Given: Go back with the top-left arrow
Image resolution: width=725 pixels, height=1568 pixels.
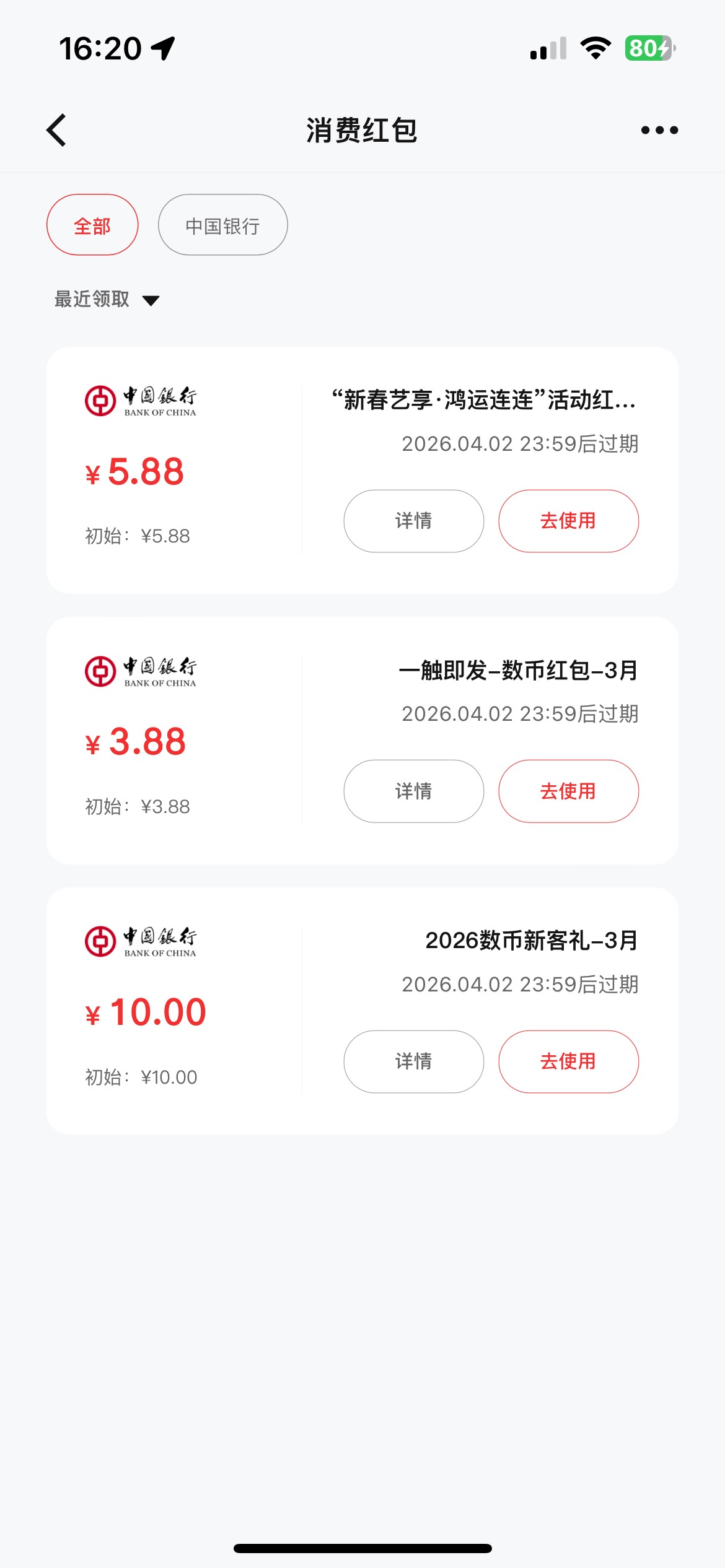Looking at the screenshot, I should click(x=56, y=130).
